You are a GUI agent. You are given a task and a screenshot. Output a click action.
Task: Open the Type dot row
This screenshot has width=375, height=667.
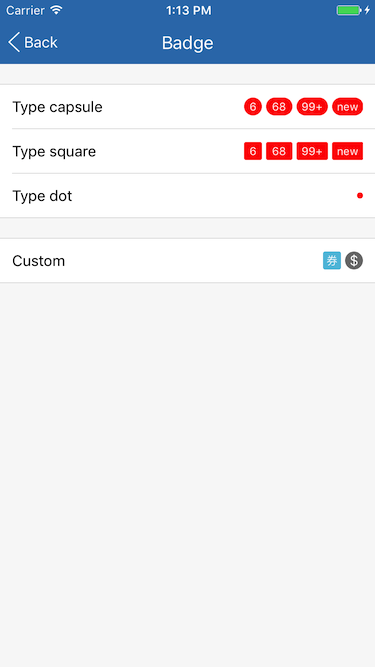(188, 196)
